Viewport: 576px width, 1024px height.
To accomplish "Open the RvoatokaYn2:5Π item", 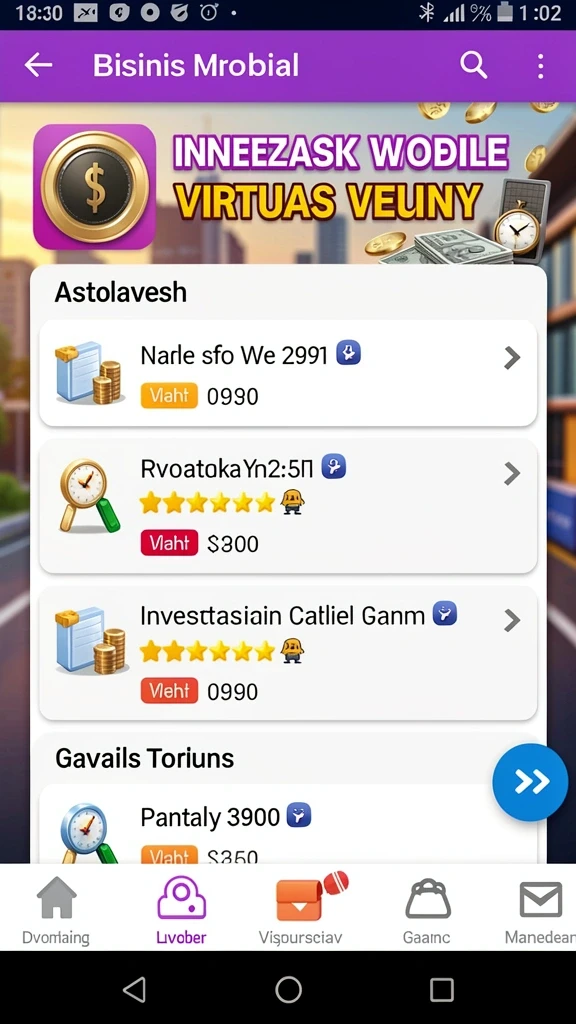I will click(x=288, y=506).
